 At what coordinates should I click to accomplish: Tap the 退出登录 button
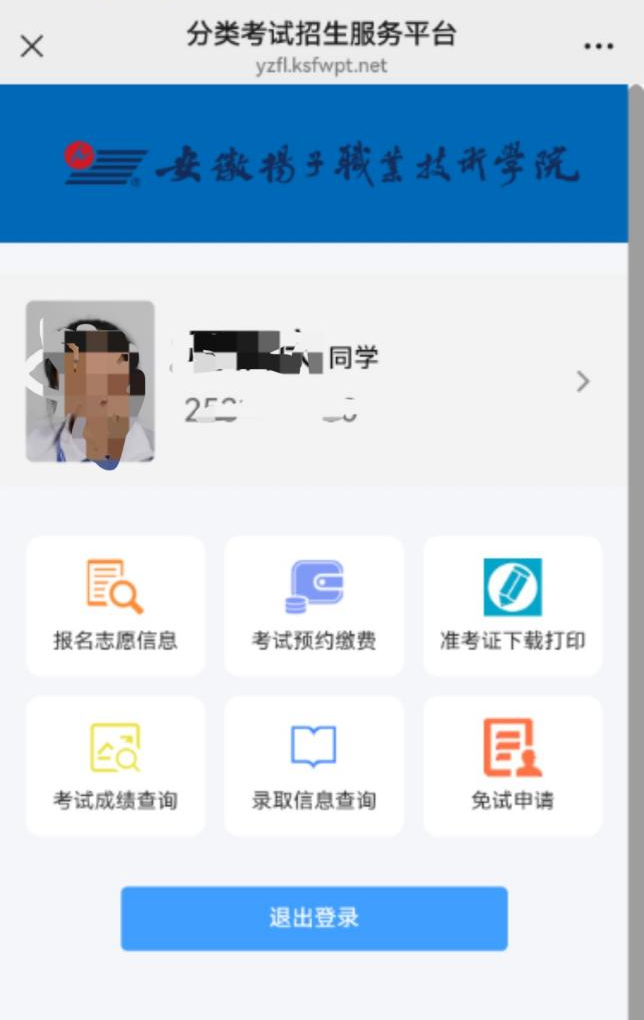coord(314,918)
